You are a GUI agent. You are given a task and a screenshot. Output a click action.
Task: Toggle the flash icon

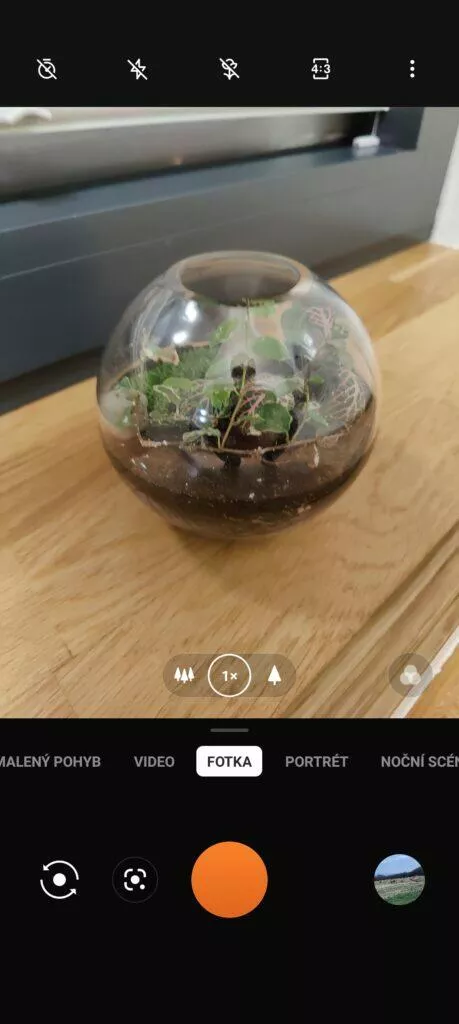(x=137, y=69)
